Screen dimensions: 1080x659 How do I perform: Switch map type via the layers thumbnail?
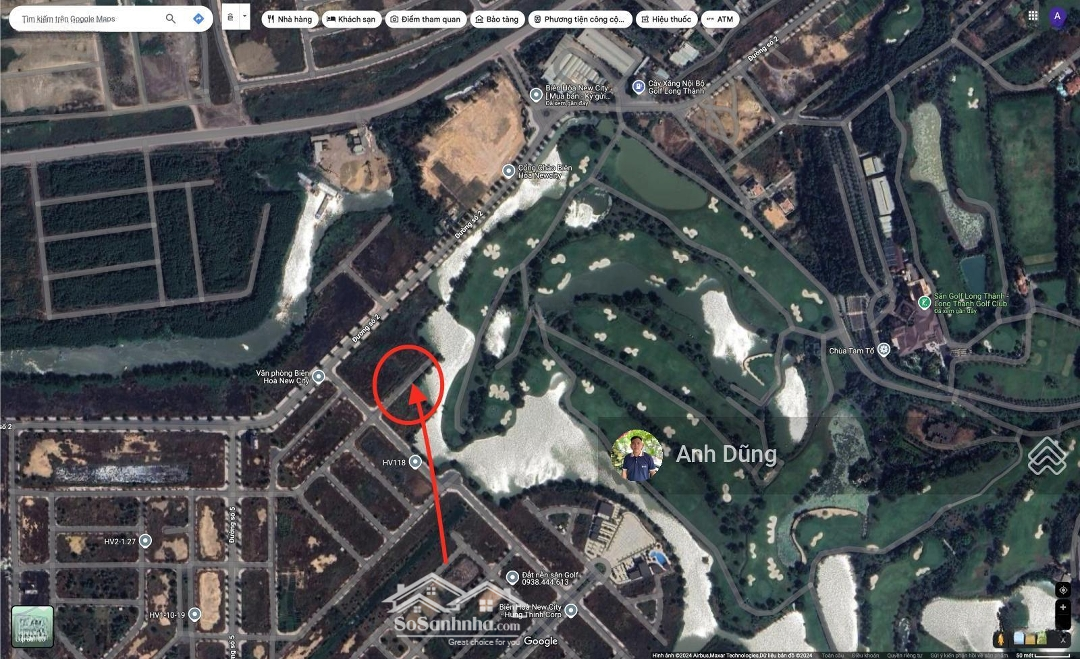32,626
